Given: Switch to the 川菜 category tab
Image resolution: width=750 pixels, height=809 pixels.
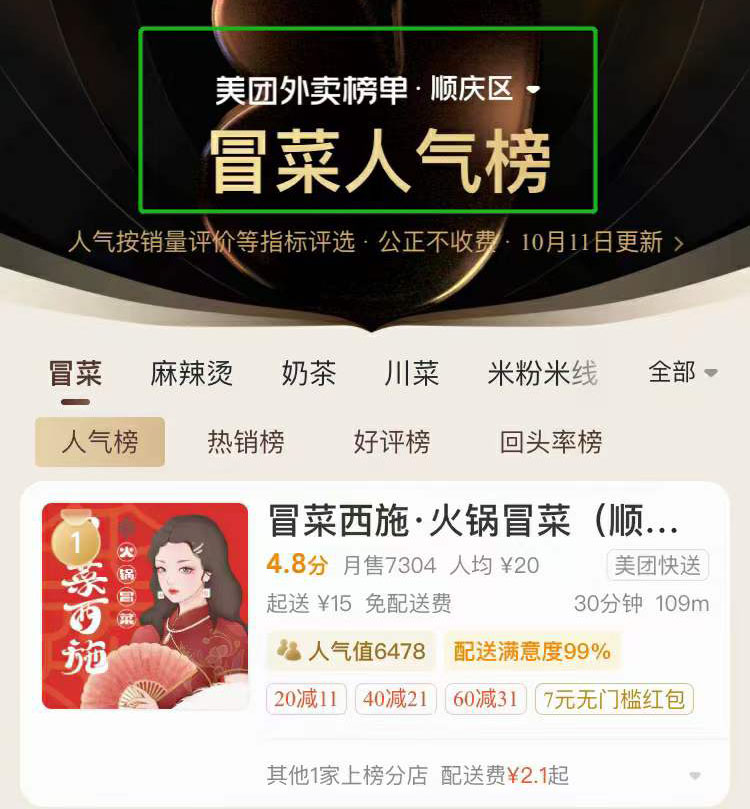Looking at the screenshot, I should coord(411,374).
